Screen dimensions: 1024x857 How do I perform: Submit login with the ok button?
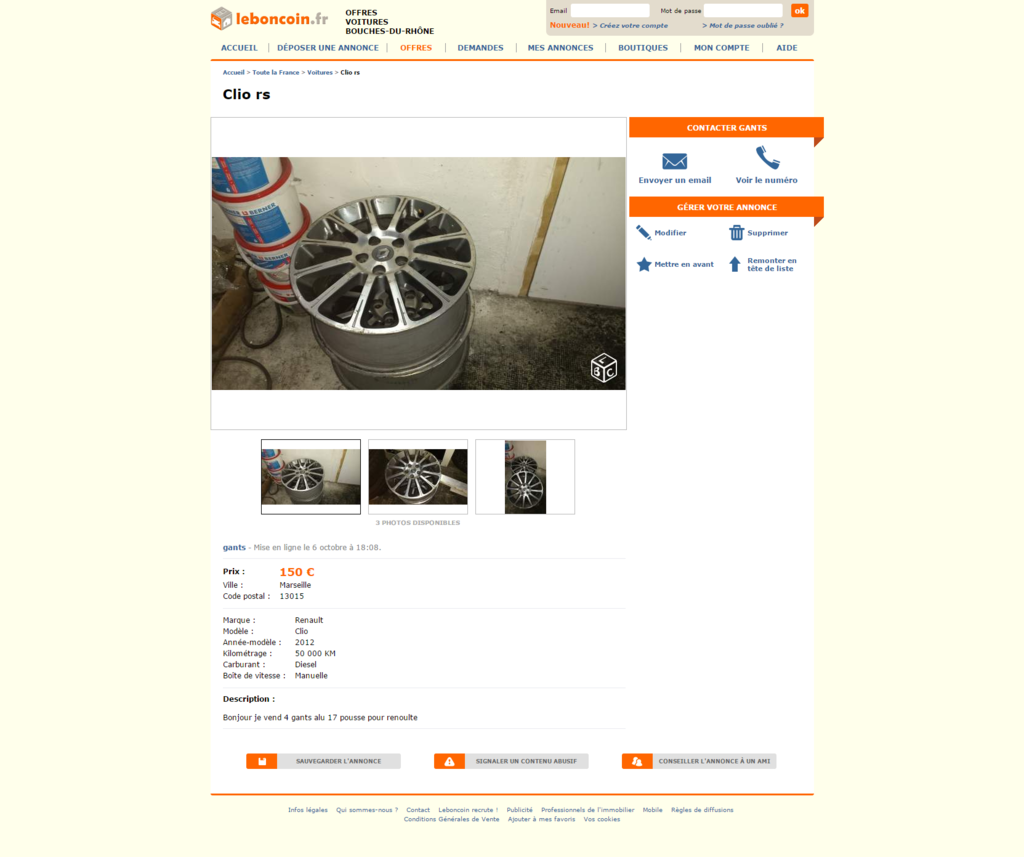(799, 11)
